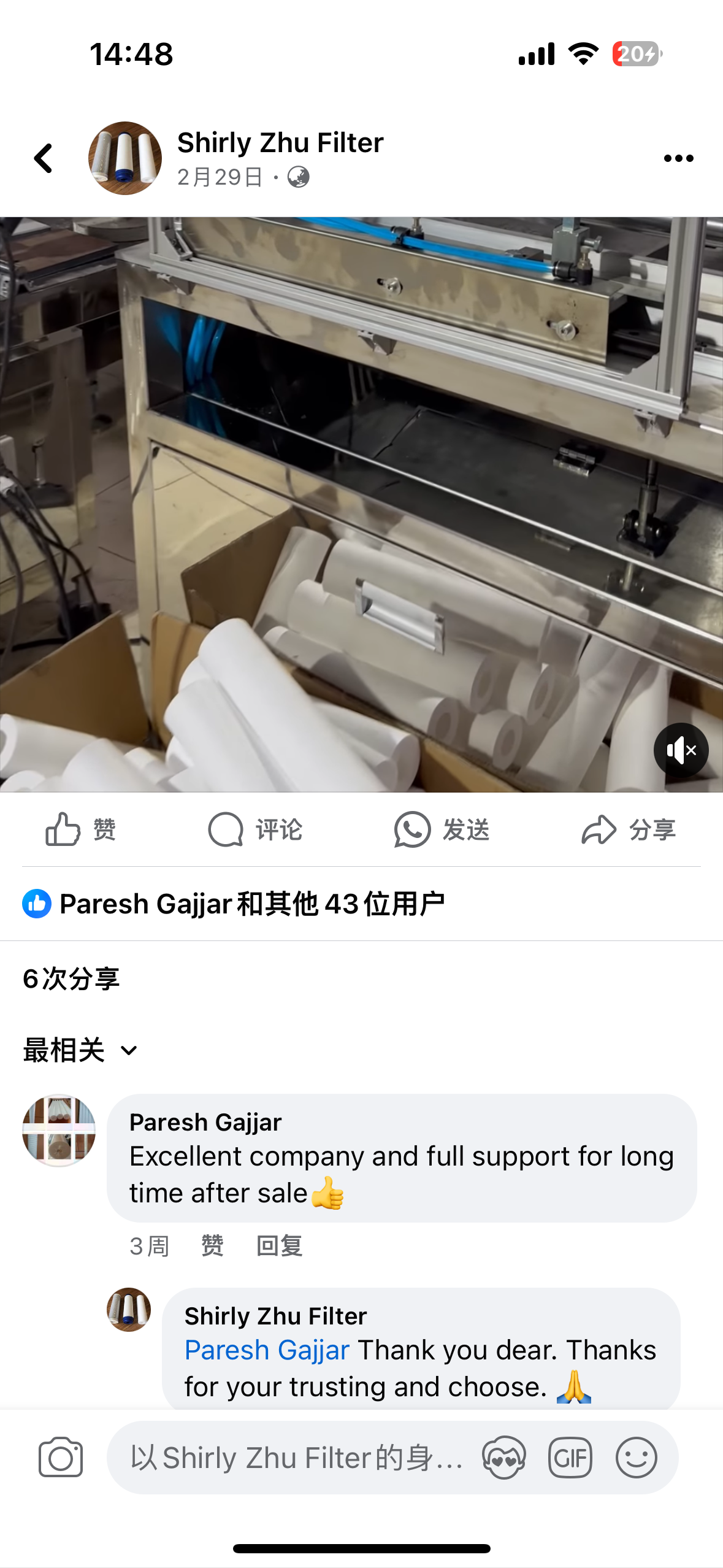Expand the 最相关 comment sort dropdown

pyautogui.click(x=80, y=1050)
